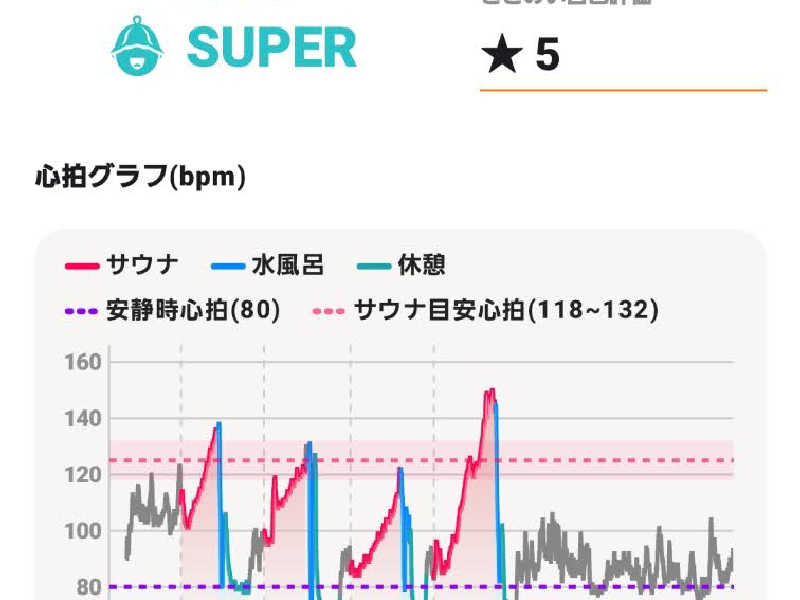
Task: Open the star 5 self-rating field
Action: 620,56
